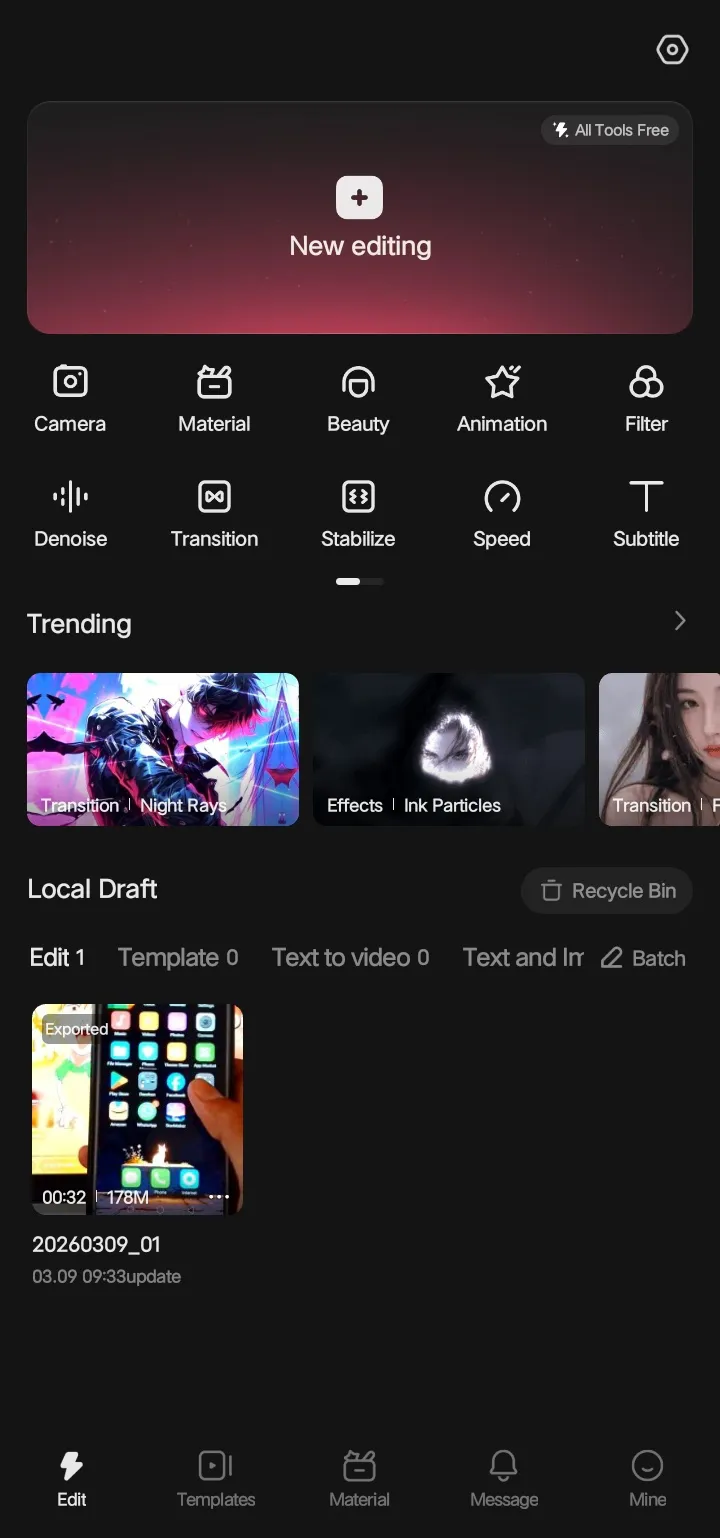Select the Denoise tool
This screenshot has height=1538, width=720.
coord(69,513)
